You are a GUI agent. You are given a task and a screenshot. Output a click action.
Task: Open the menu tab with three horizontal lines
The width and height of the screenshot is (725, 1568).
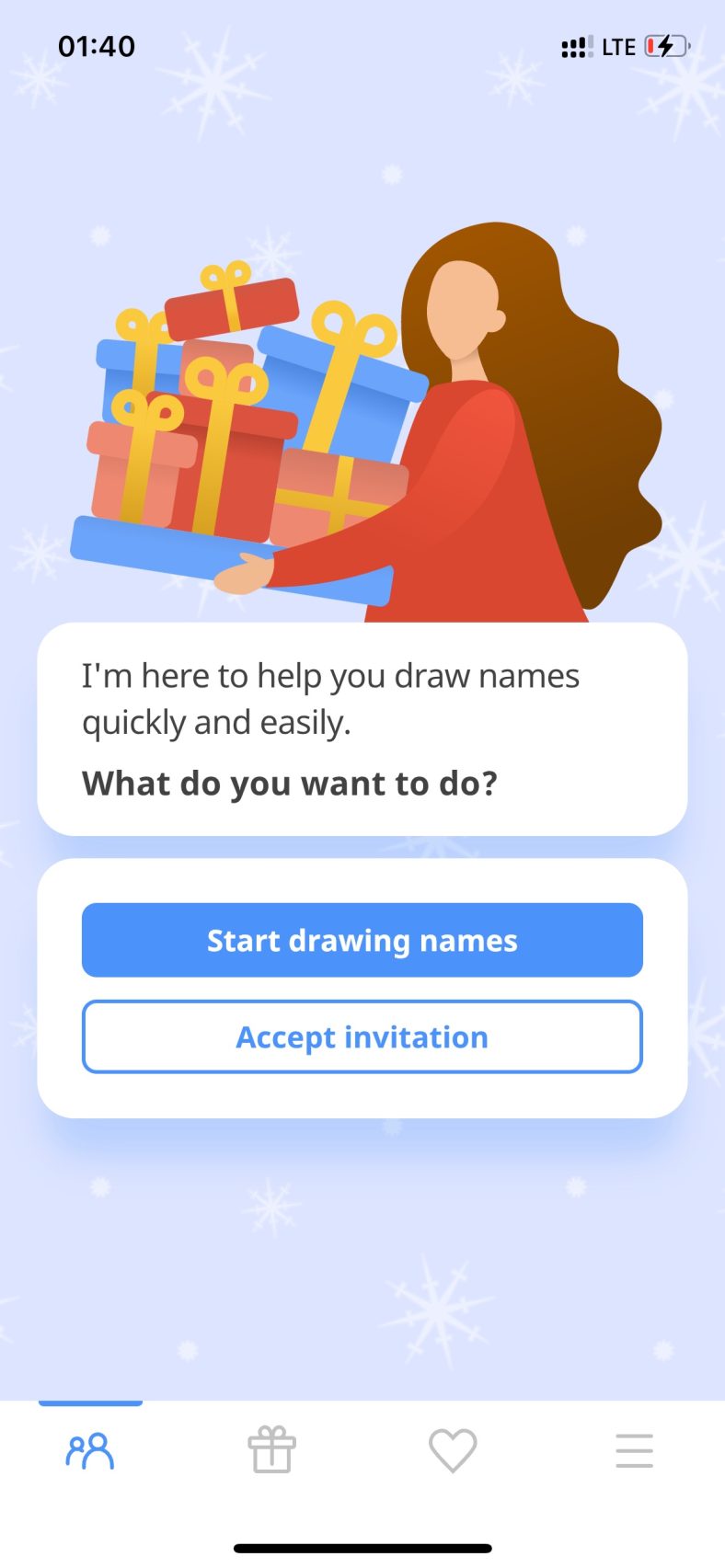(634, 1450)
